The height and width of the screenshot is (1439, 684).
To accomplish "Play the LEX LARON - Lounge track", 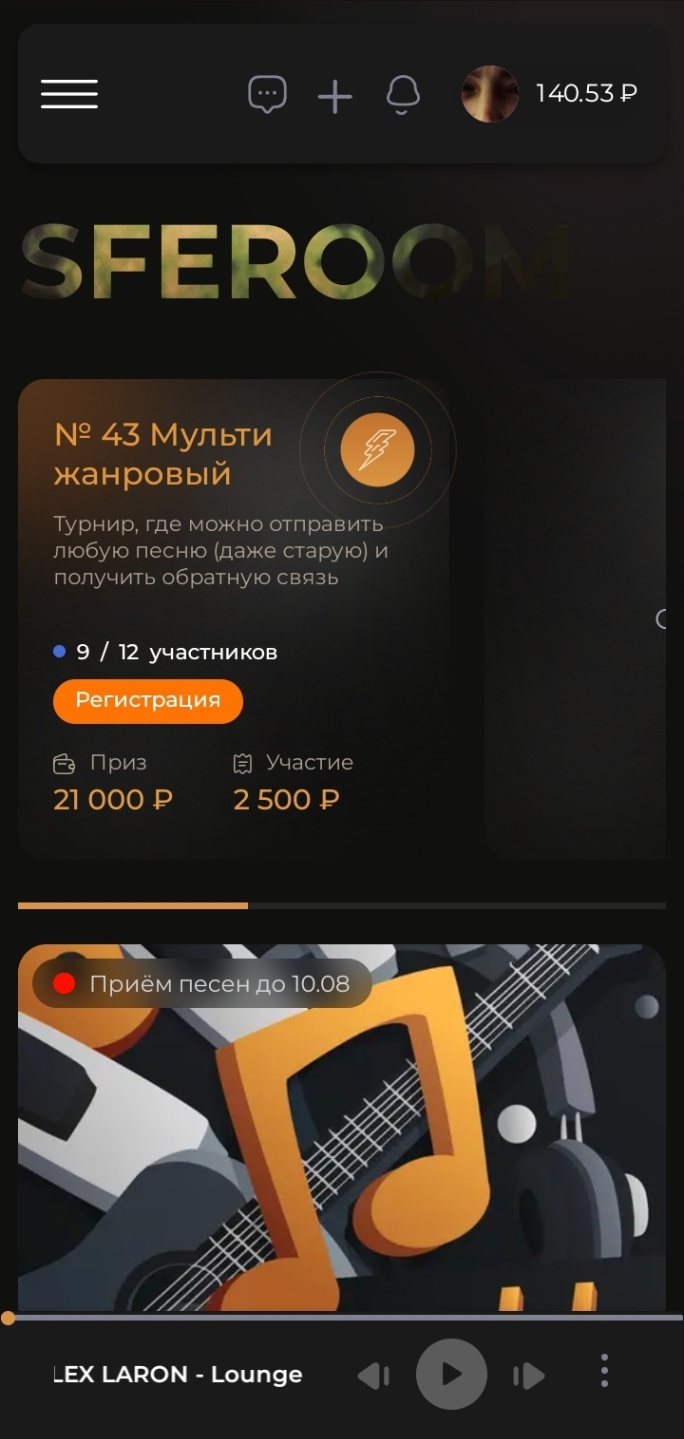I will click(x=451, y=1374).
